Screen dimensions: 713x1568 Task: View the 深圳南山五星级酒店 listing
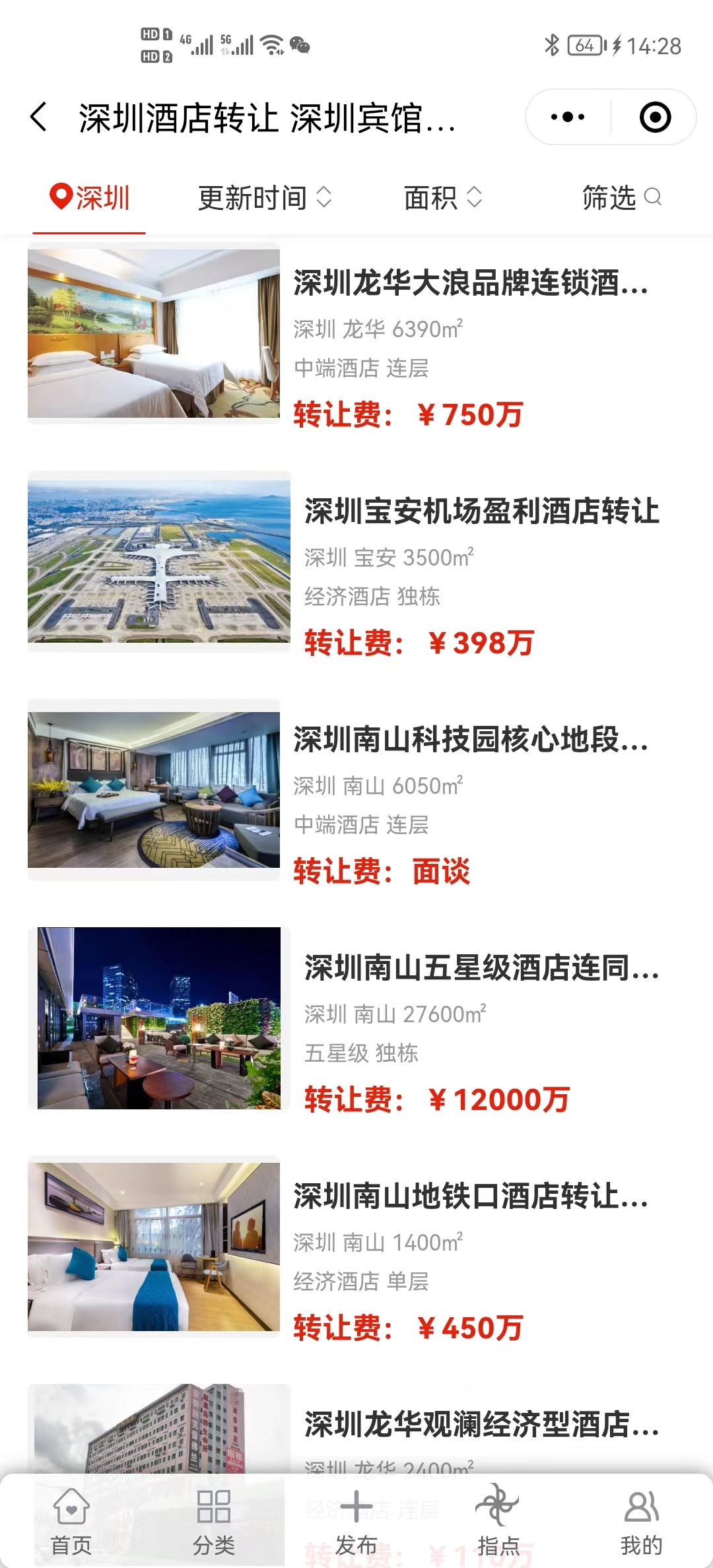click(x=481, y=968)
